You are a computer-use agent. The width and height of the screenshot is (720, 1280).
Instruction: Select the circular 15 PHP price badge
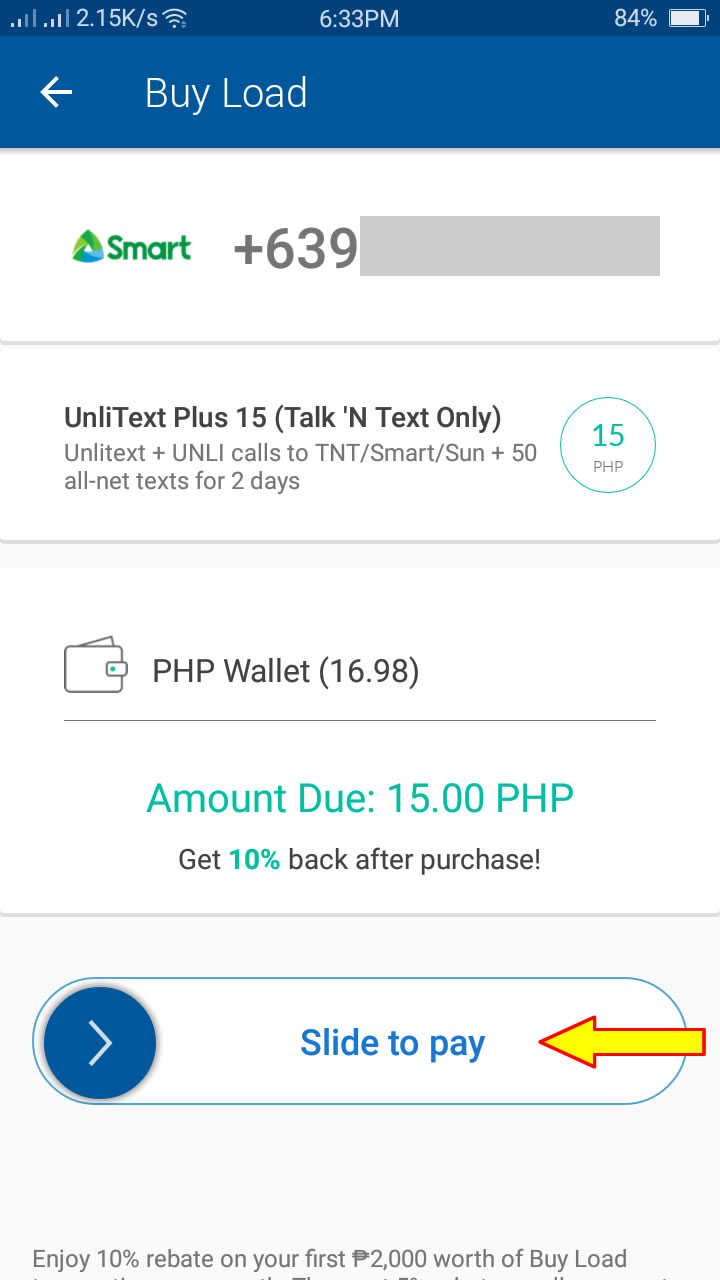608,445
